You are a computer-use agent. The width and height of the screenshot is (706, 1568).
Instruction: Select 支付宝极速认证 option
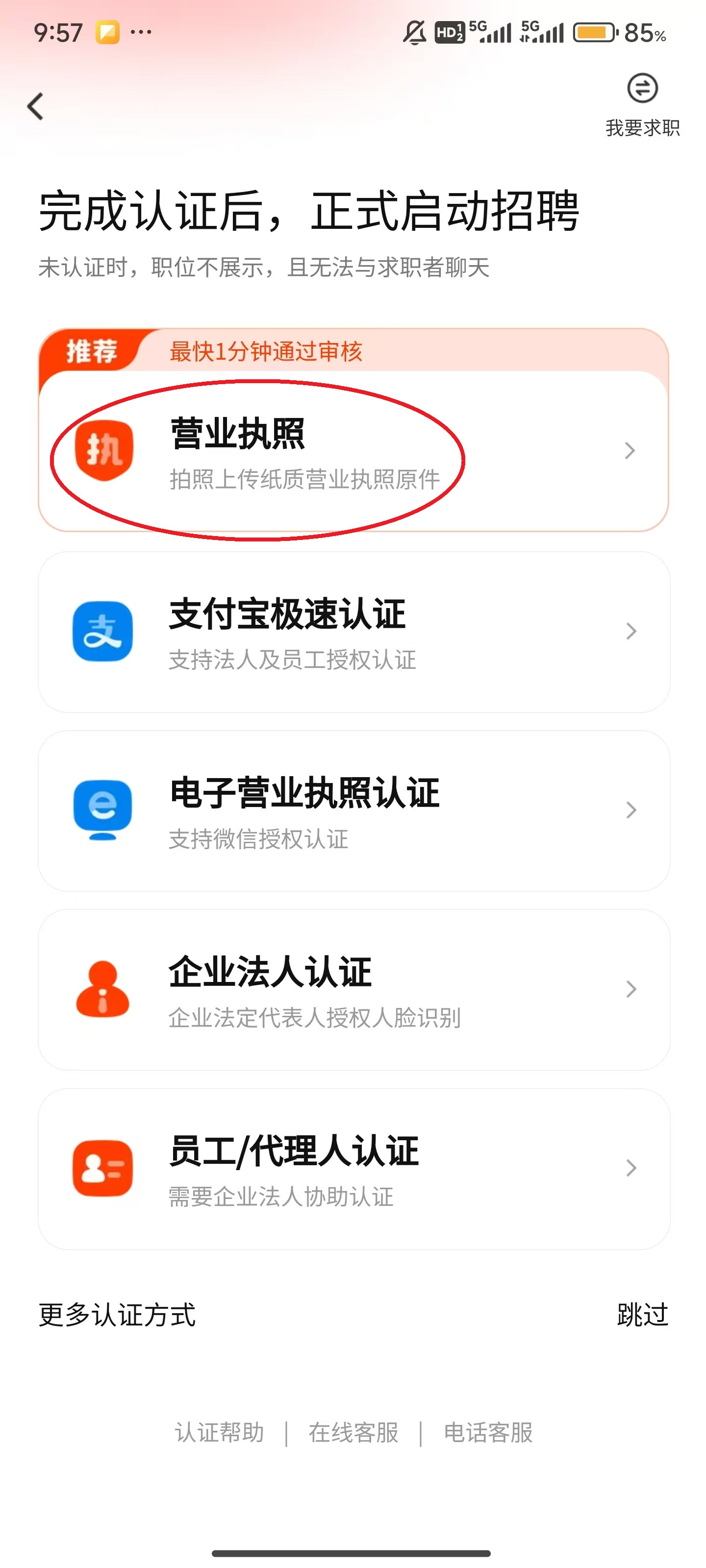pyautogui.click(x=353, y=632)
